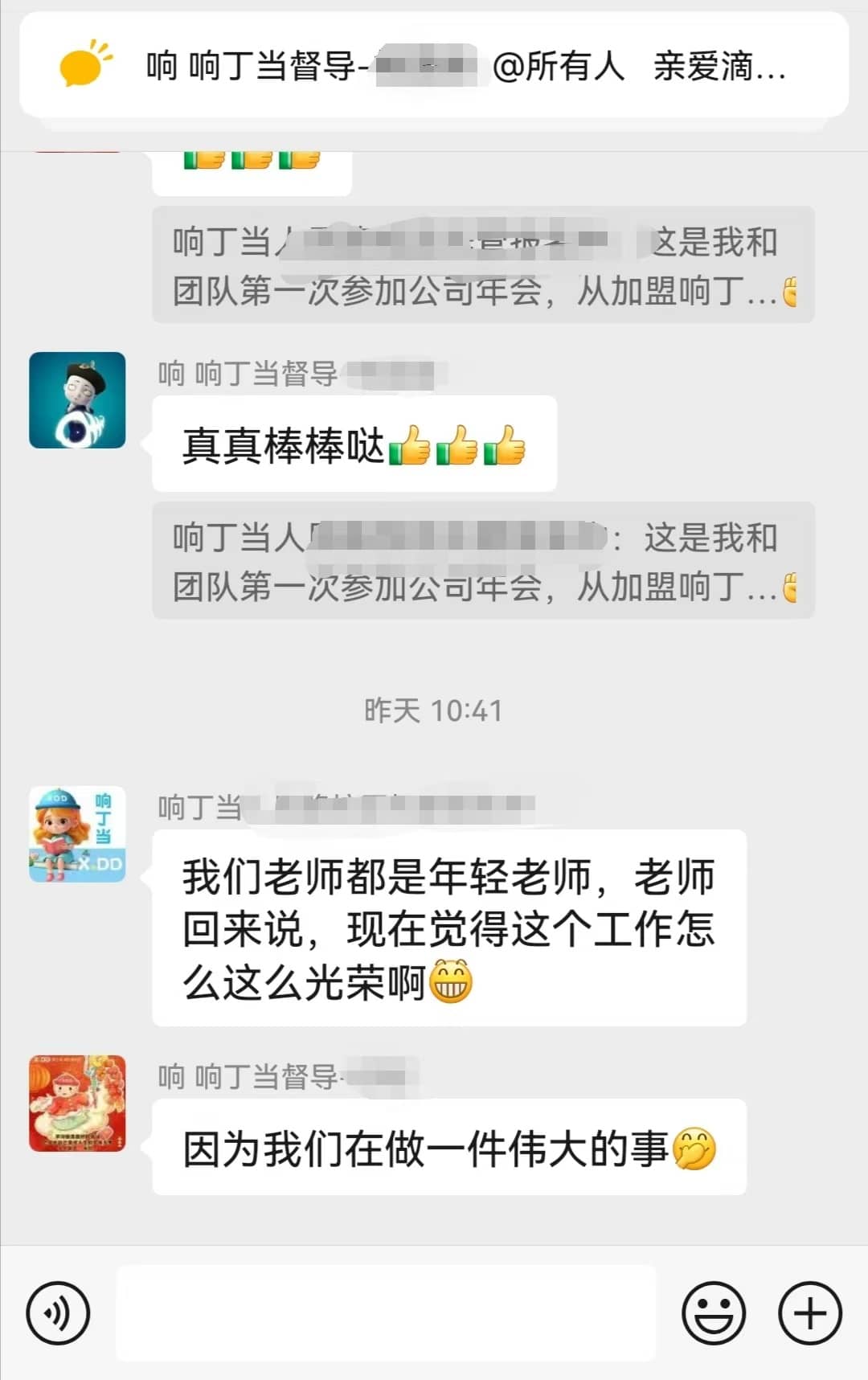Switch to voice message input

pyautogui.click(x=58, y=1313)
